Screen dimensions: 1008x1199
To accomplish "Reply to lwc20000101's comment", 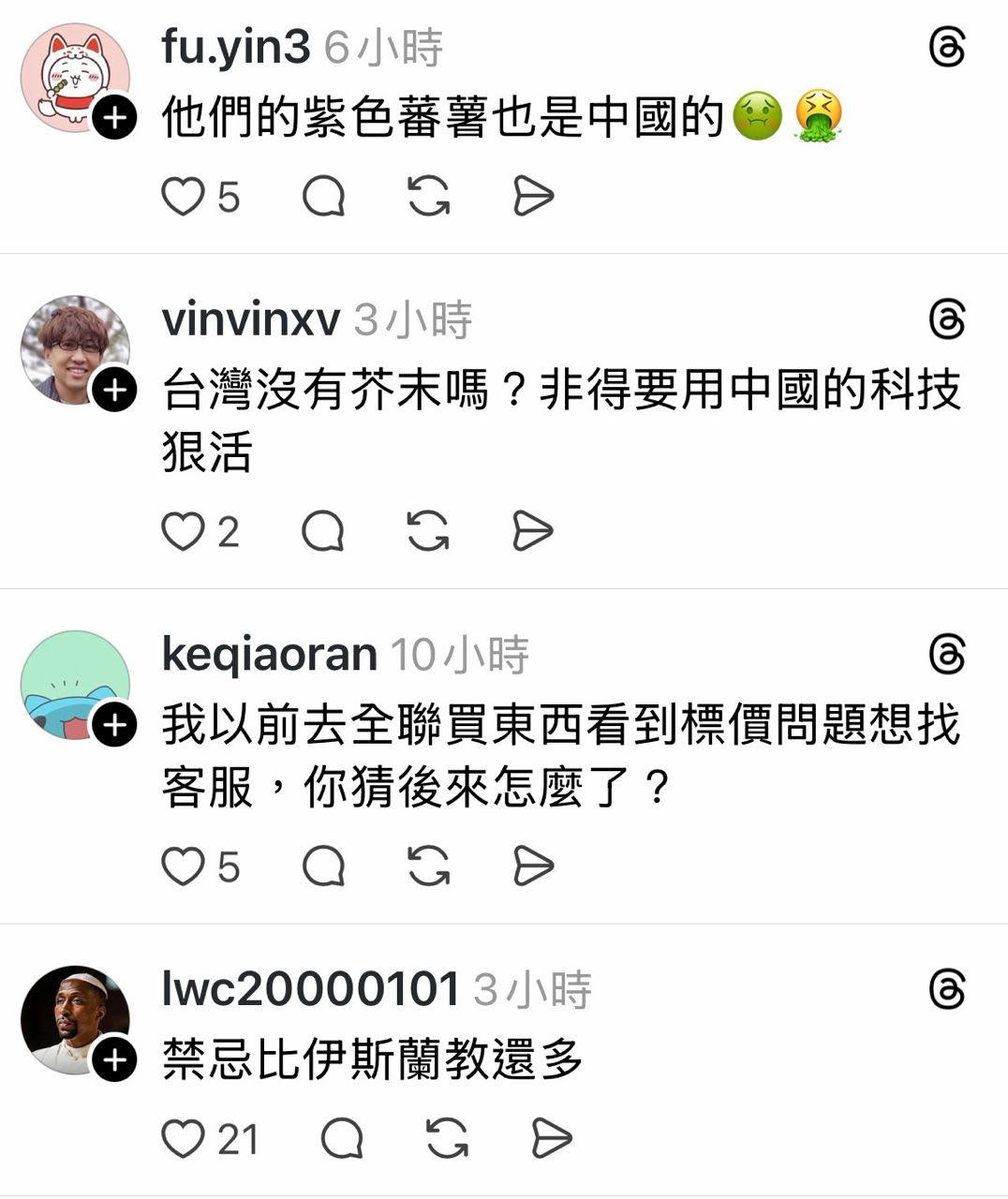I will pos(342,1139).
